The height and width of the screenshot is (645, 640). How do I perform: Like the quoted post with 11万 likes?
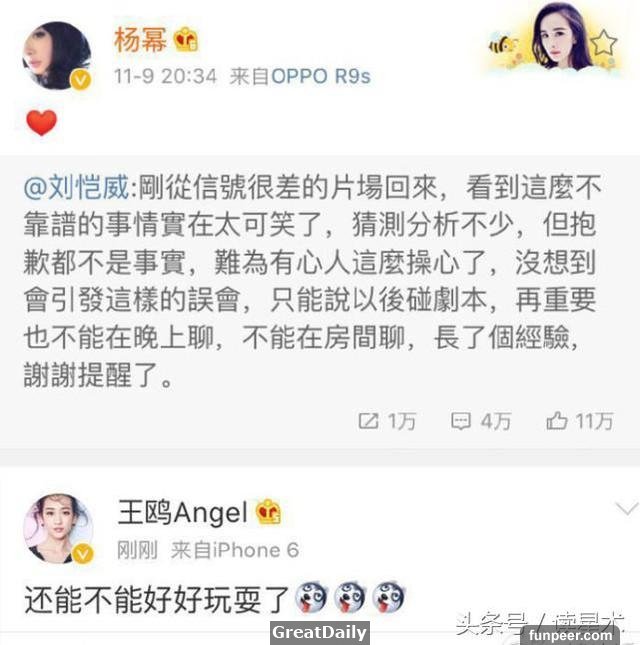click(x=580, y=421)
